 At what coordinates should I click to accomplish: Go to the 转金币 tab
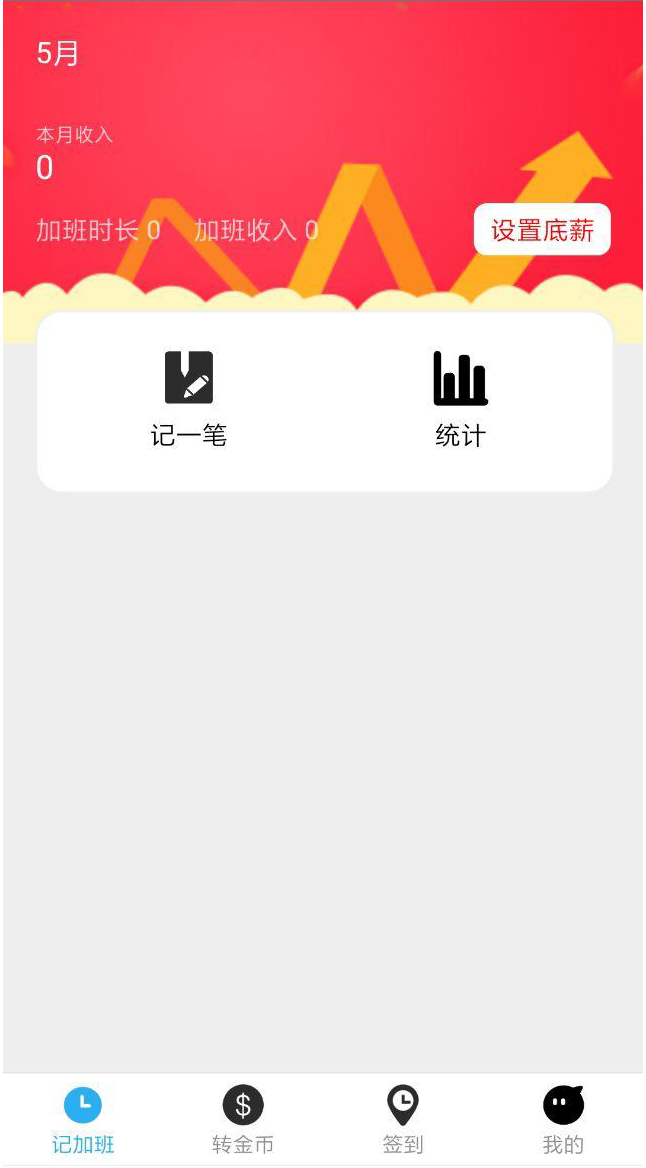coord(243,1120)
